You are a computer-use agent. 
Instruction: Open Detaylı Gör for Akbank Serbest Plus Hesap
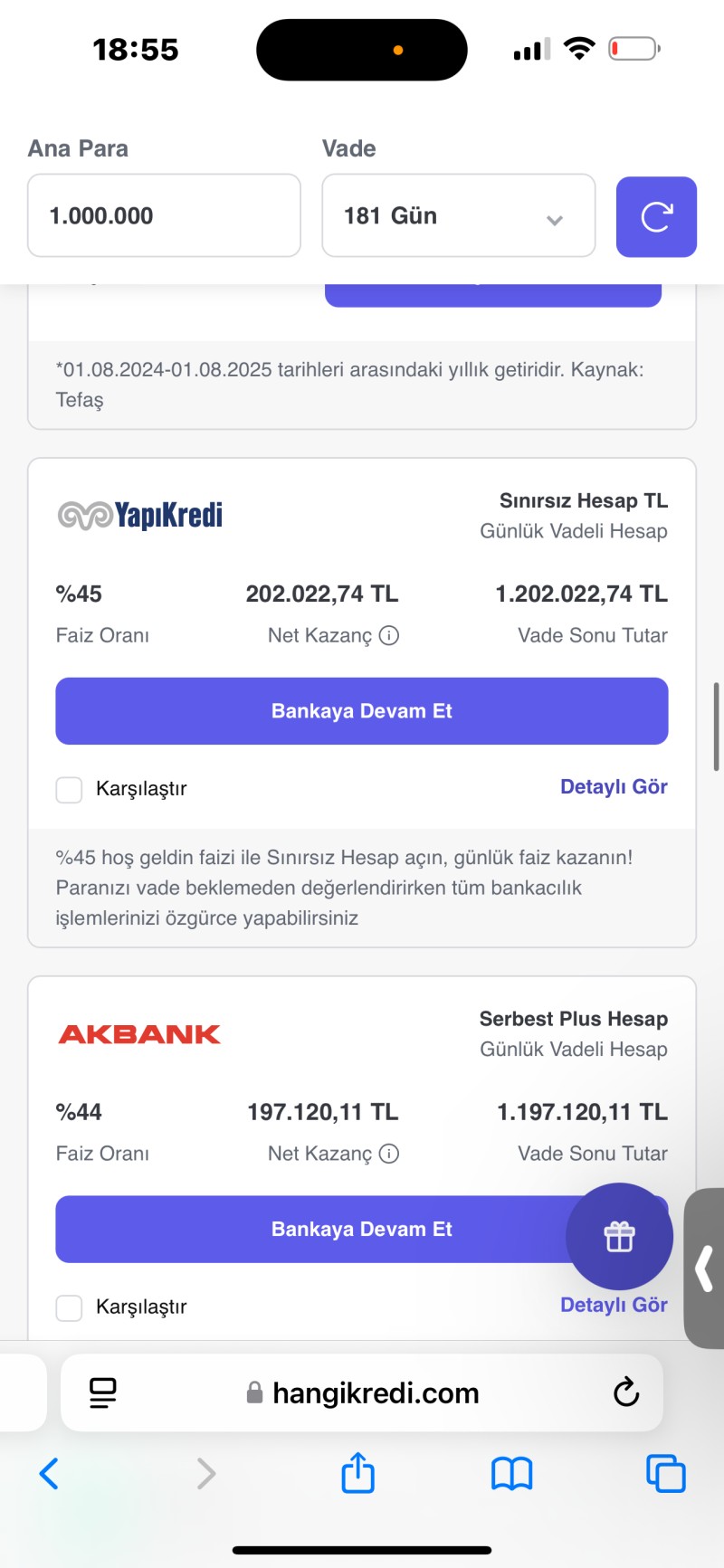[614, 1306]
